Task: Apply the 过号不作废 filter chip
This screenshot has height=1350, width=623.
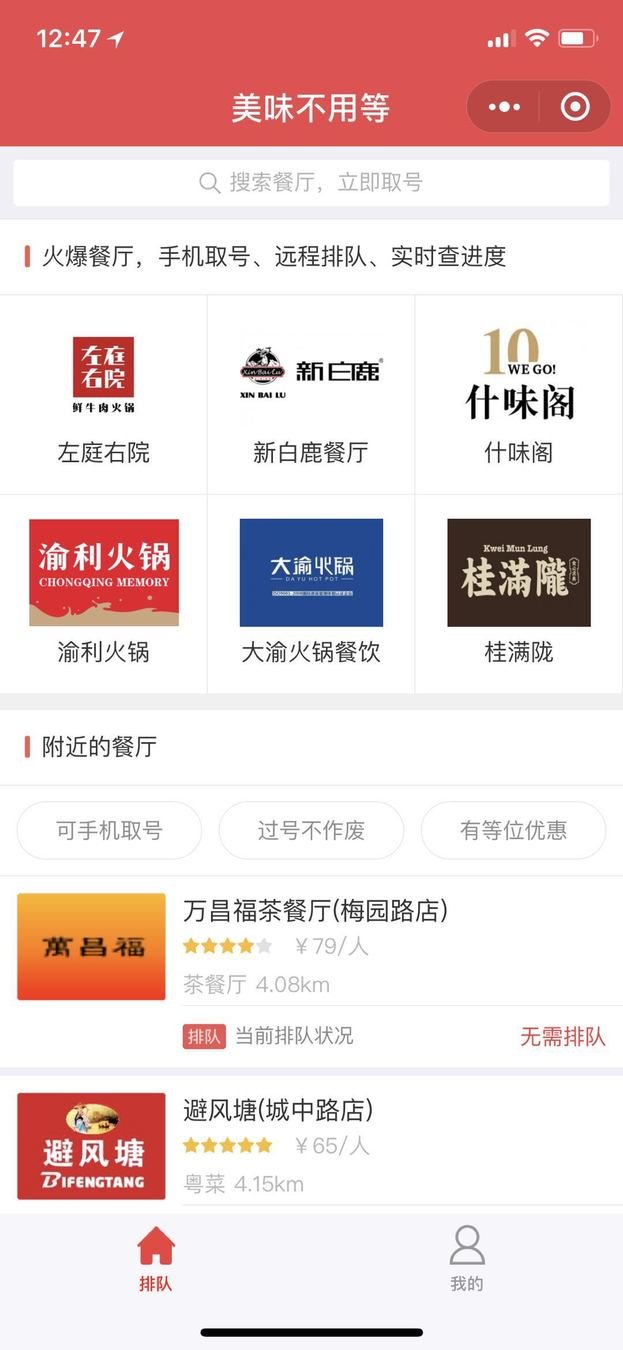Action: point(311,830)
